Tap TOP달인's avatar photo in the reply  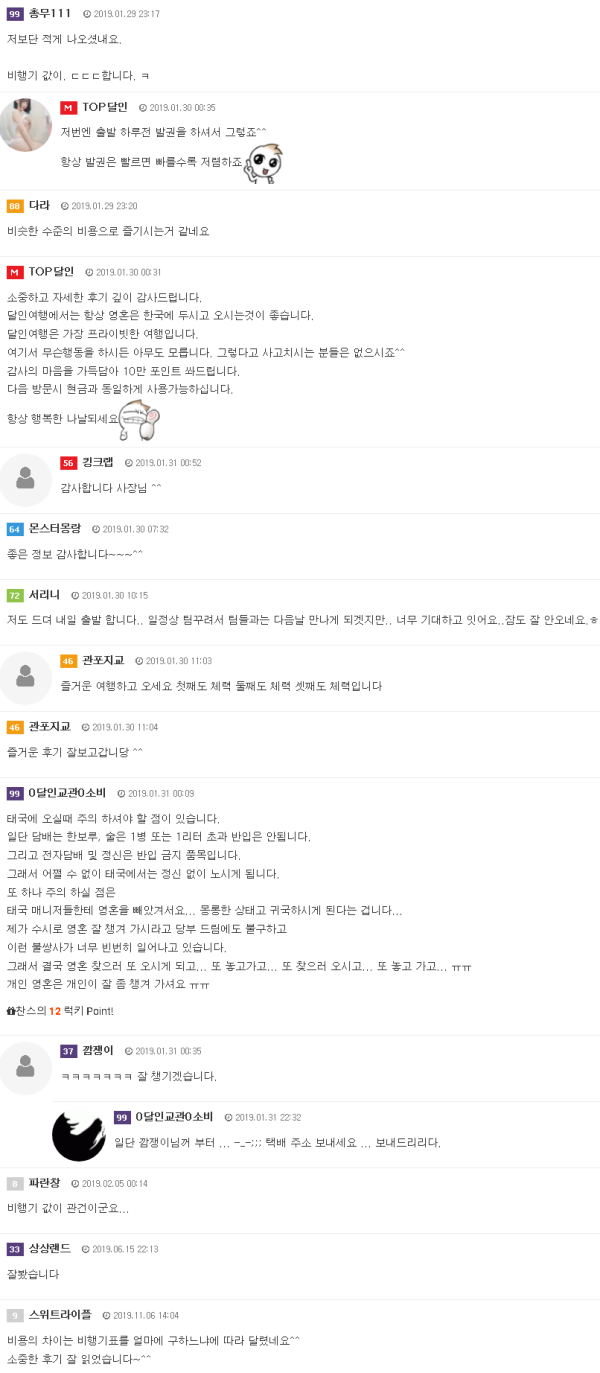coord(26,126)
